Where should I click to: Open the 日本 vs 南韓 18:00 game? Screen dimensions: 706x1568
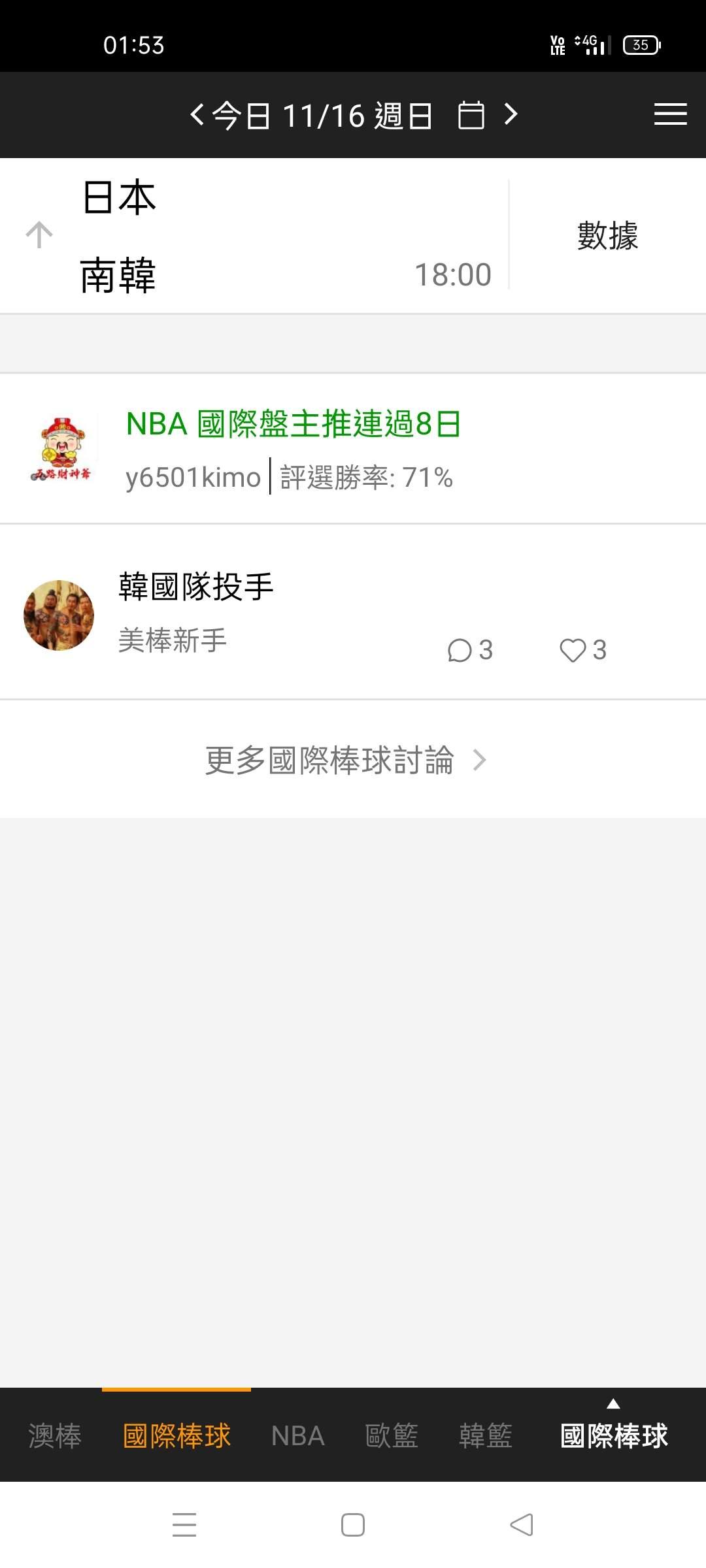[x=261, y=235]
